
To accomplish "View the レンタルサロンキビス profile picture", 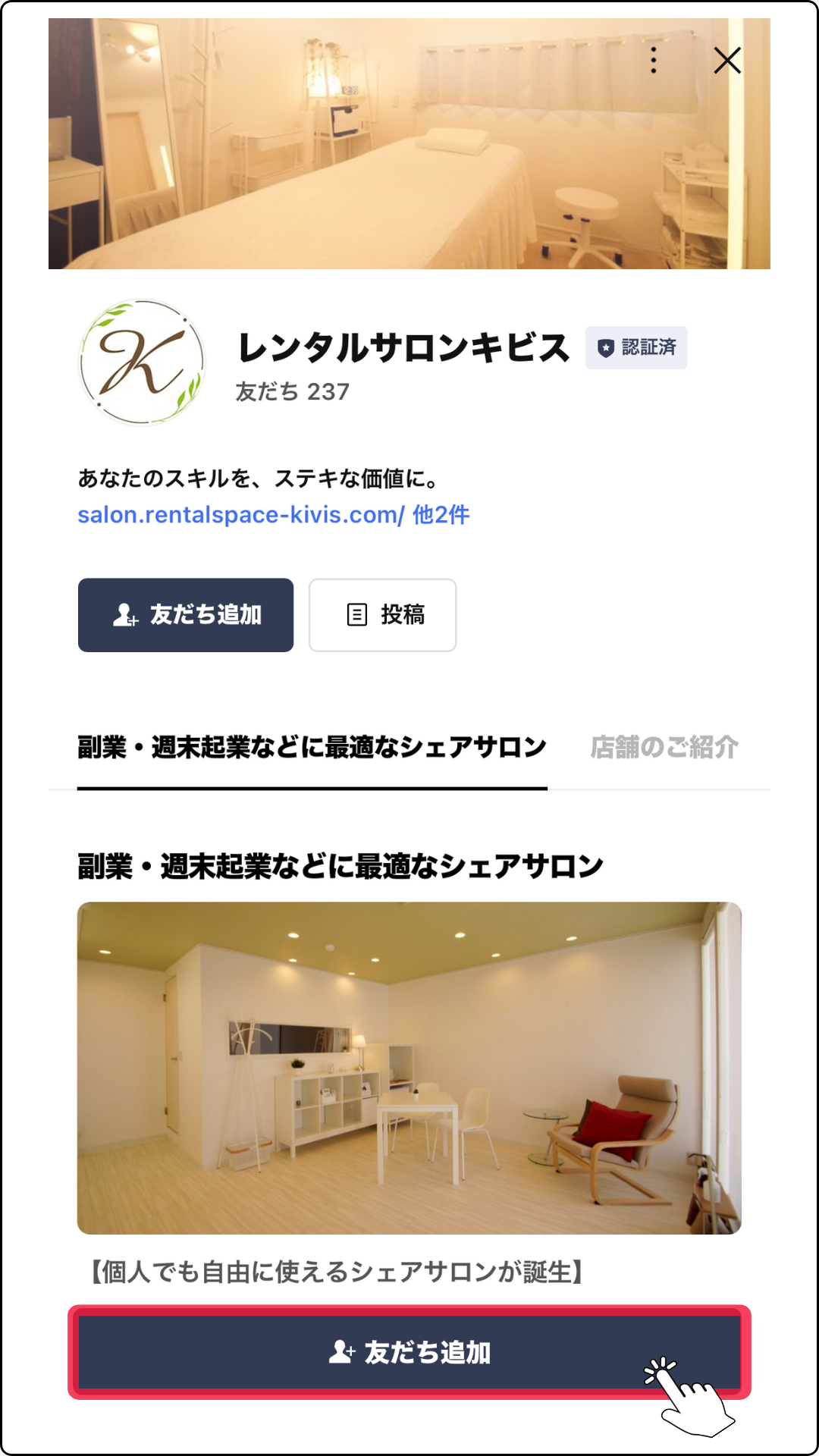I will [142, 362].
